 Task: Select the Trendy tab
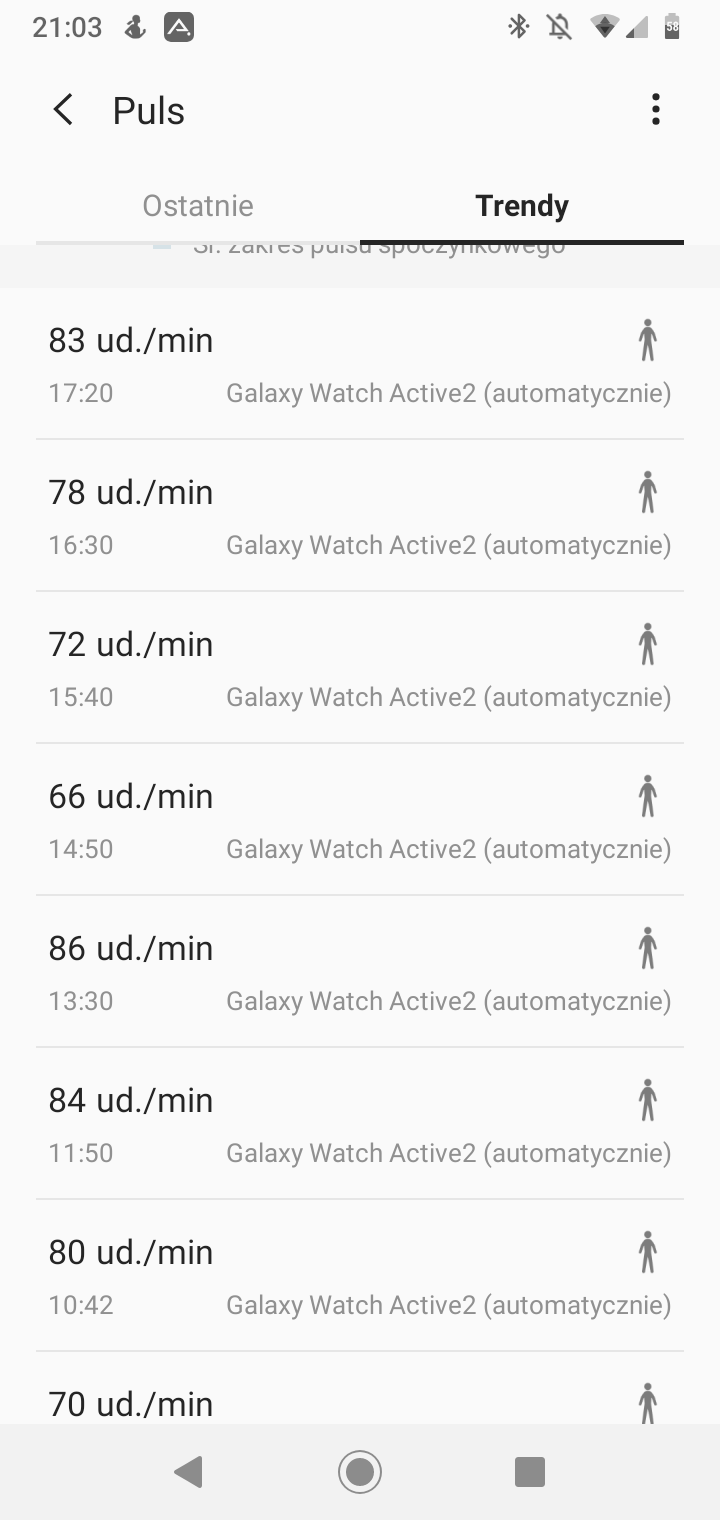pyautogui.click(x=522, y=206)
